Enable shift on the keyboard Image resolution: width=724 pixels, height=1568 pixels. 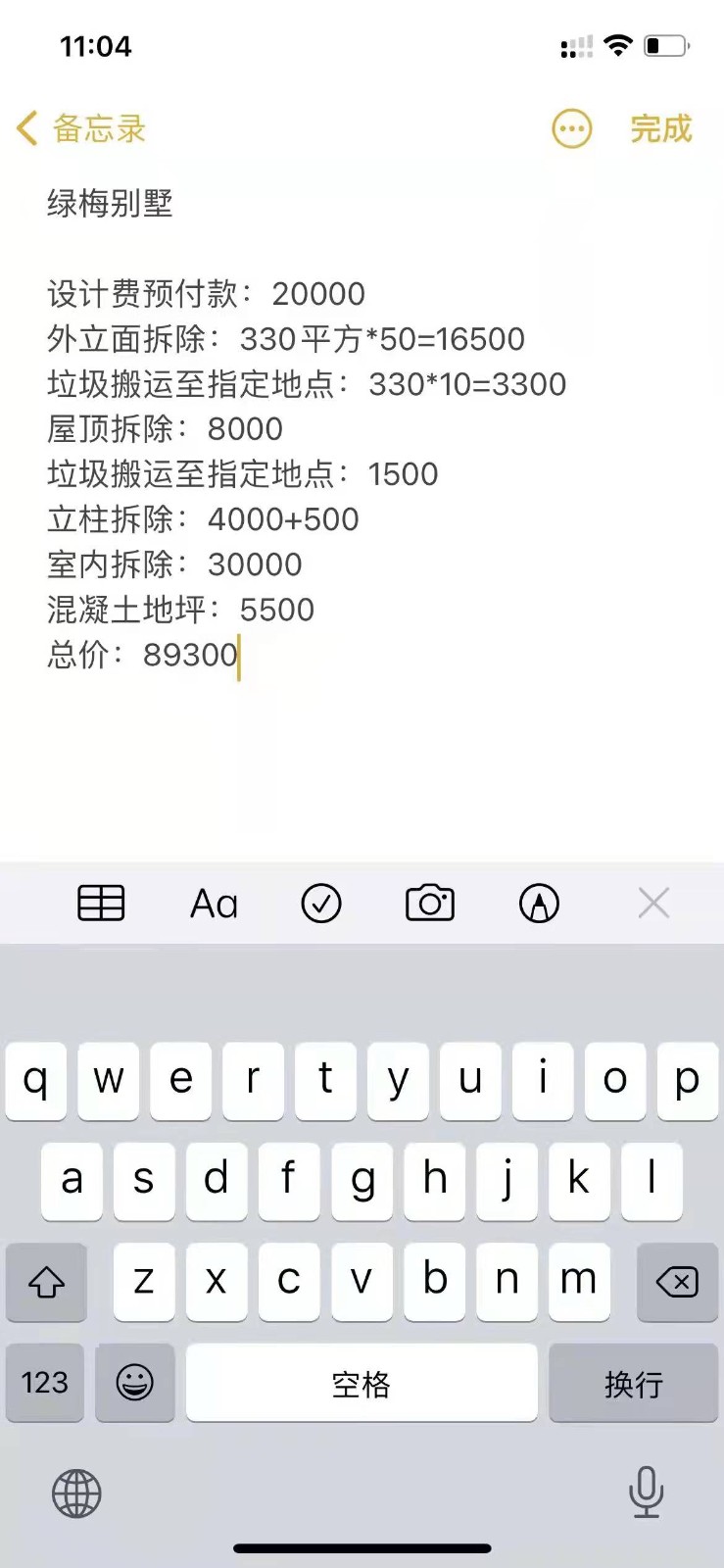click(46, 1282)
